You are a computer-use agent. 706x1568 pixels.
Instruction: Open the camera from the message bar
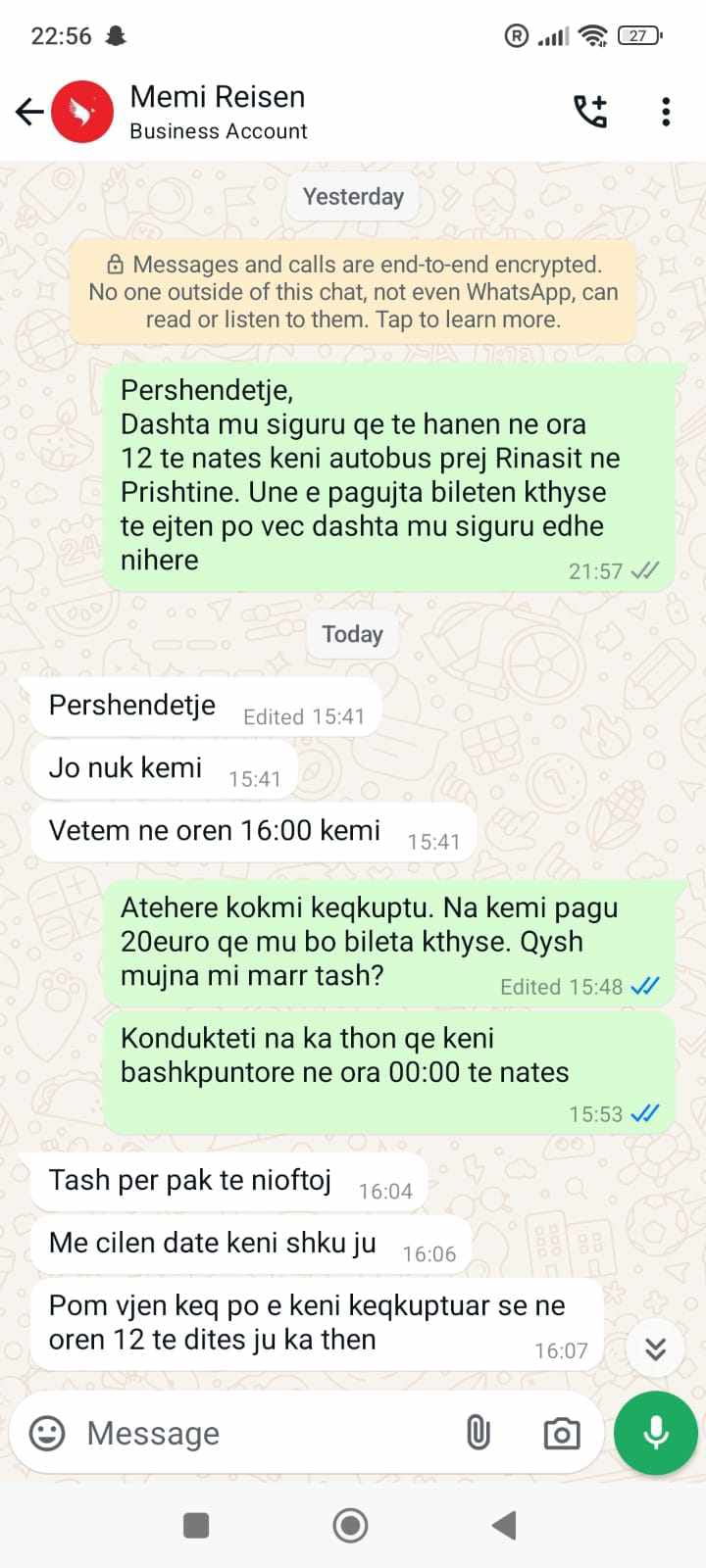tap(561, 1434)
